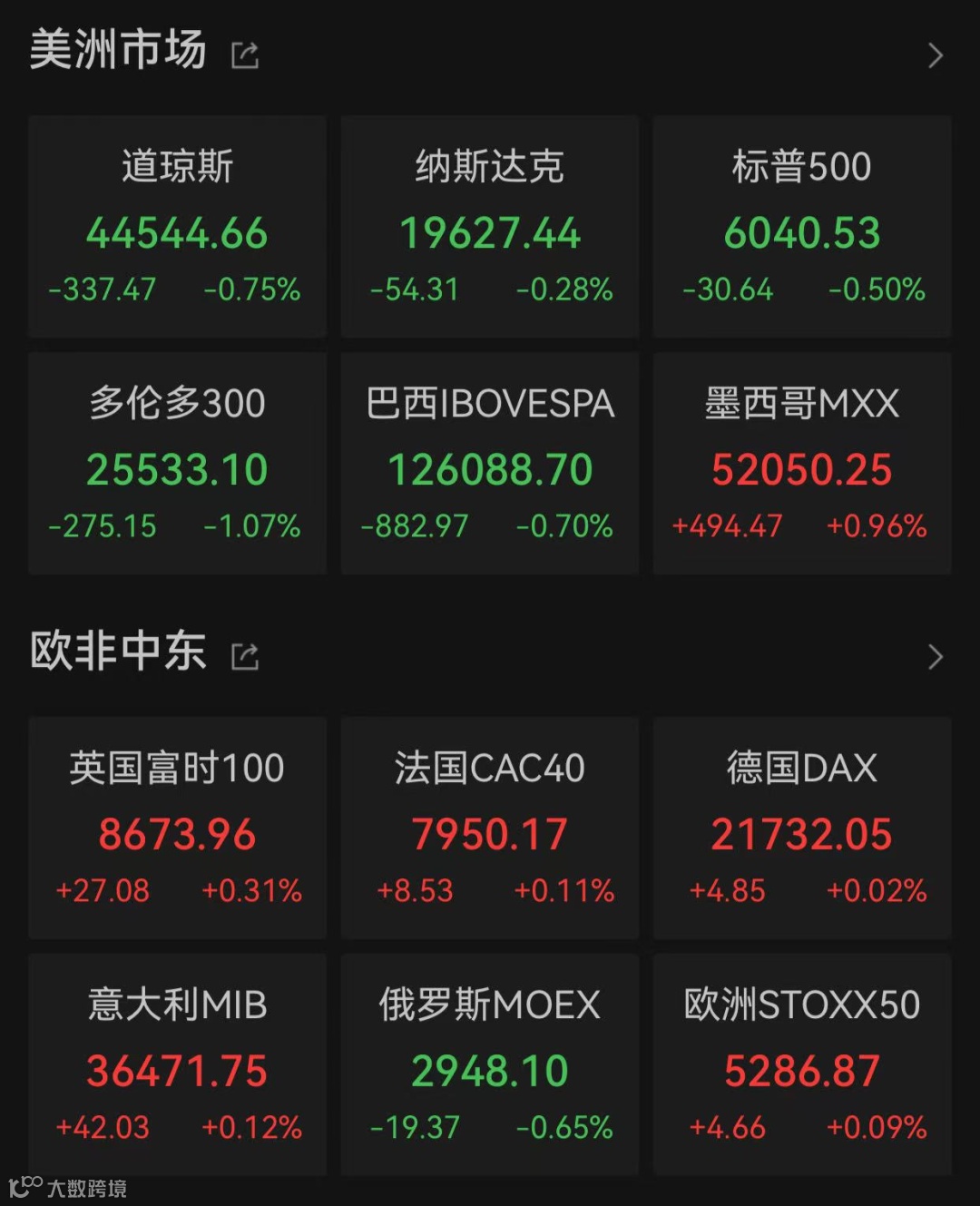The height and width of the screenshot is (1206, 980).
Task: Share the 美洲市场 section
Action: (x=245, y=55)
